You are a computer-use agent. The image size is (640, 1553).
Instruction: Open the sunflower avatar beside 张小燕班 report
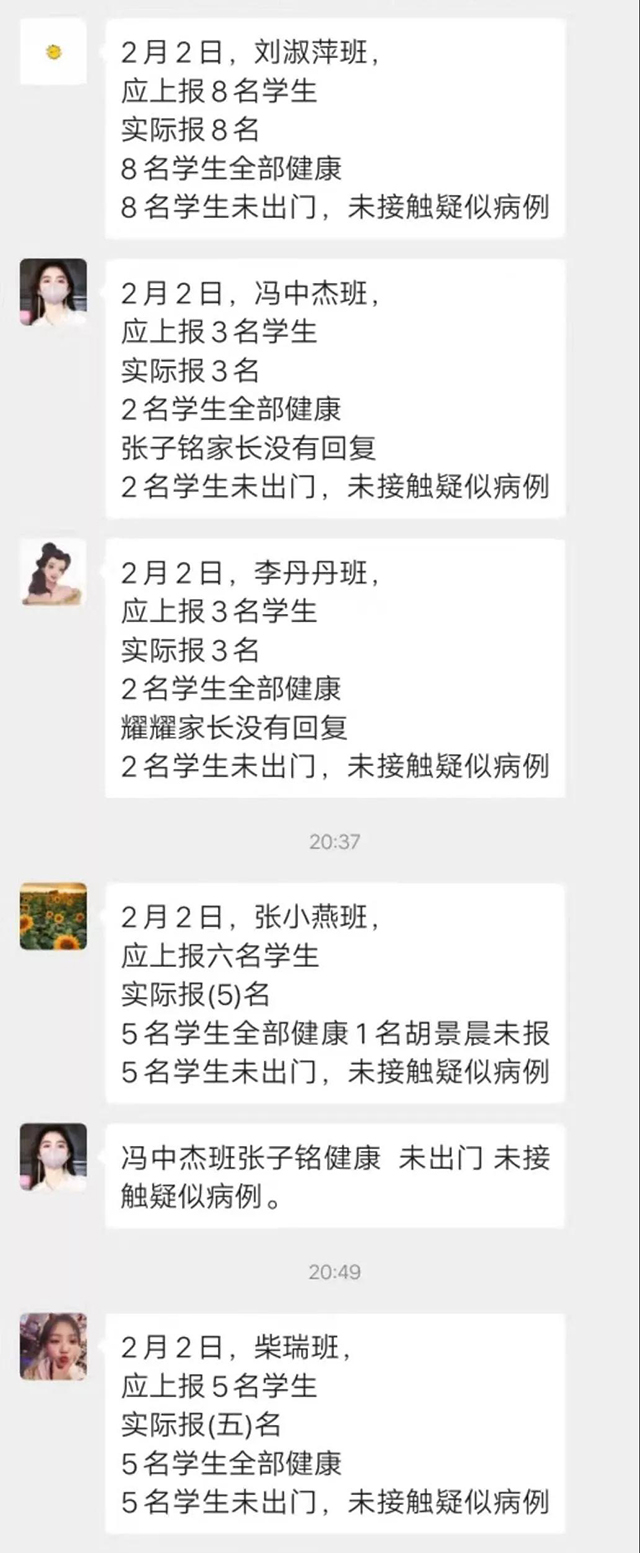point(53,916)
